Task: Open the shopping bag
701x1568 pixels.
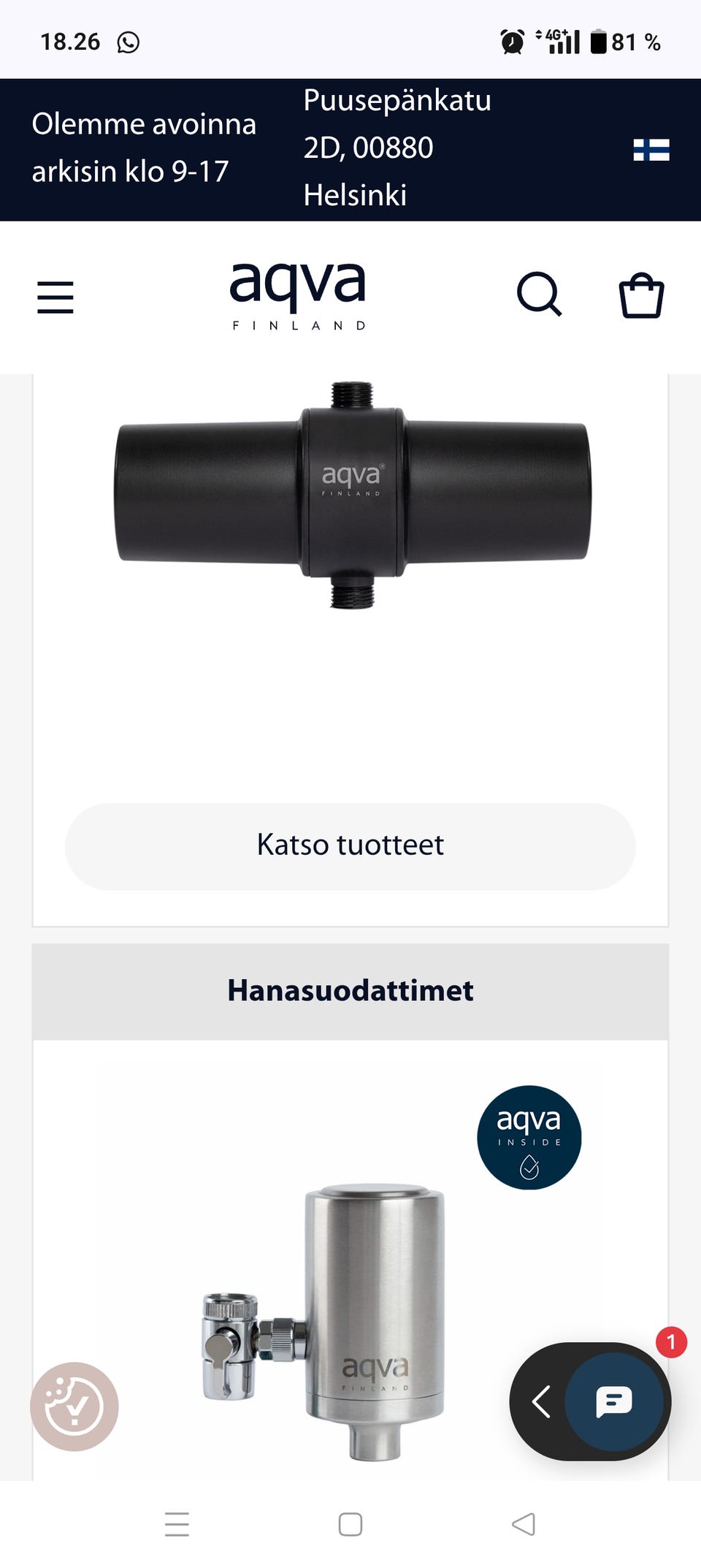Action: coord(641,295)
